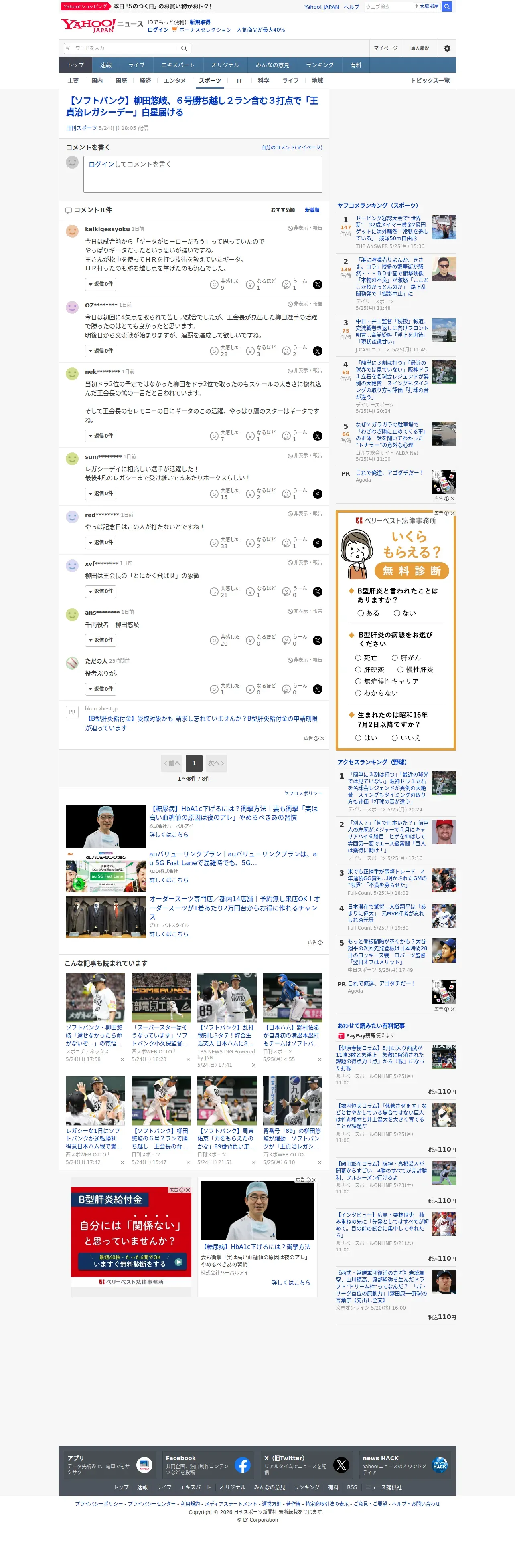Image resolution: width=515 pixels, height=1568 pixels.
Task: Open ヤフコメポリシー link
Action: tap(303, 793)
